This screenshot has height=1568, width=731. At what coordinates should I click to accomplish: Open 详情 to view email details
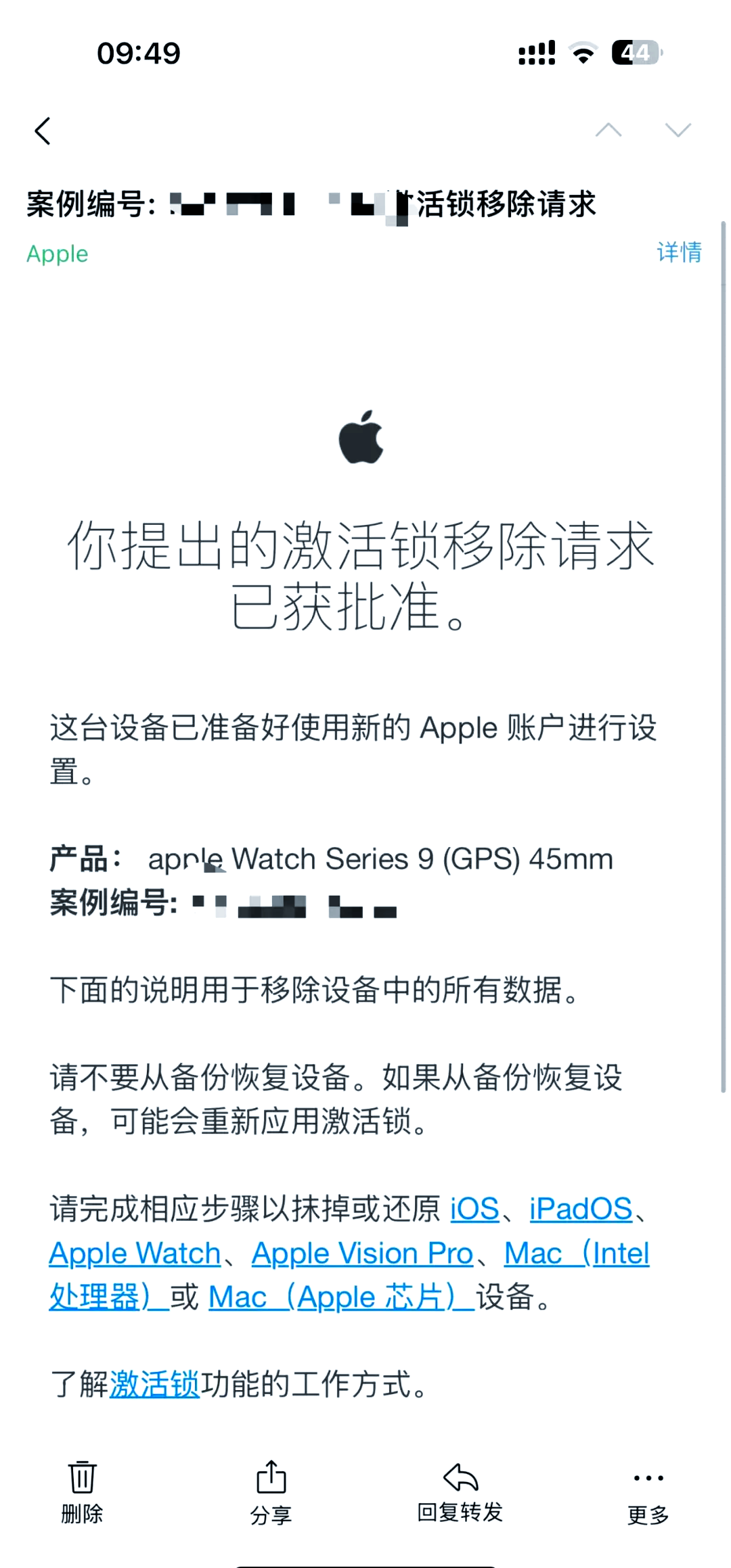pos(679,253)
